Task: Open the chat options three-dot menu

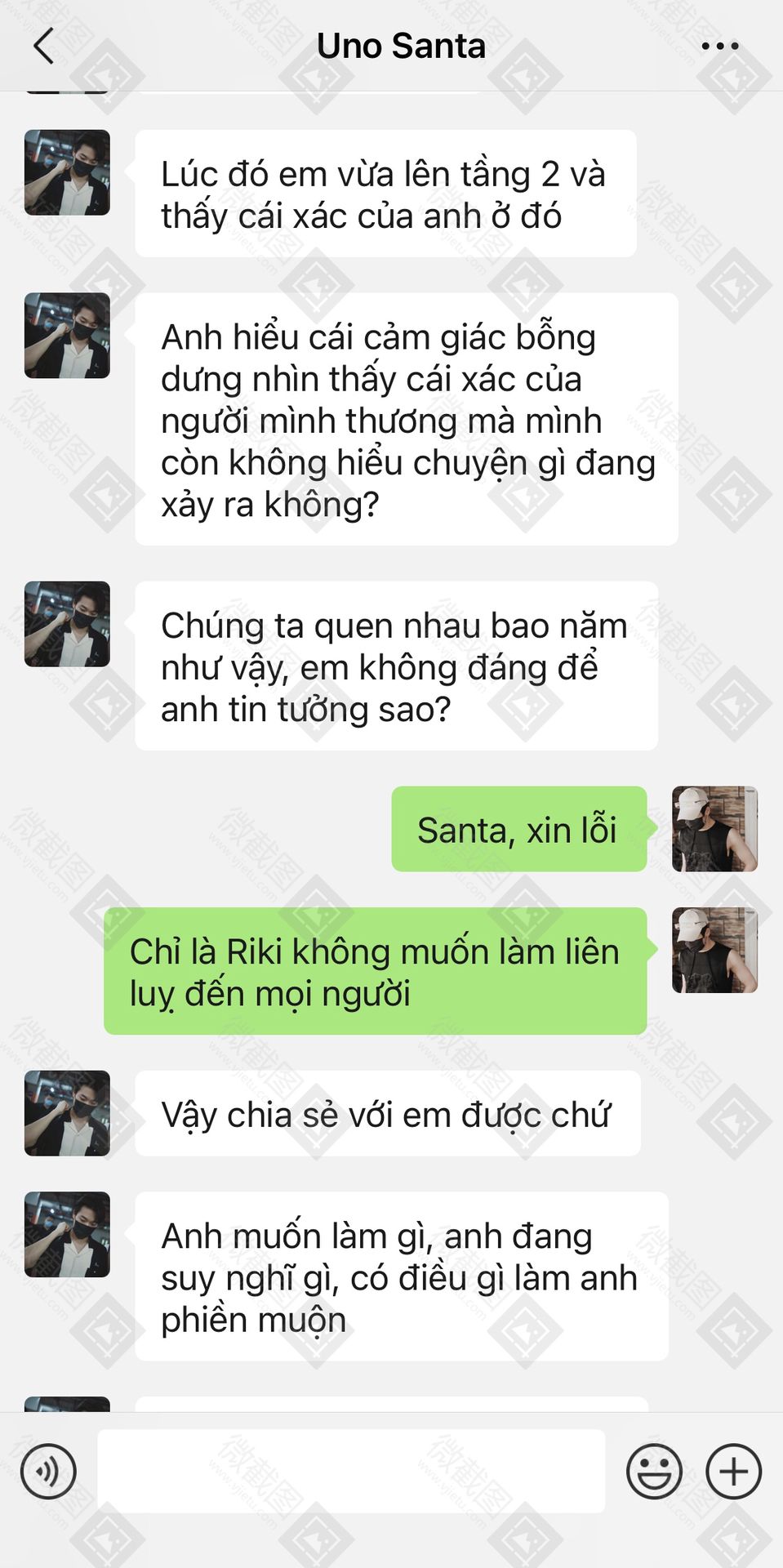Action: click(719, 47)
